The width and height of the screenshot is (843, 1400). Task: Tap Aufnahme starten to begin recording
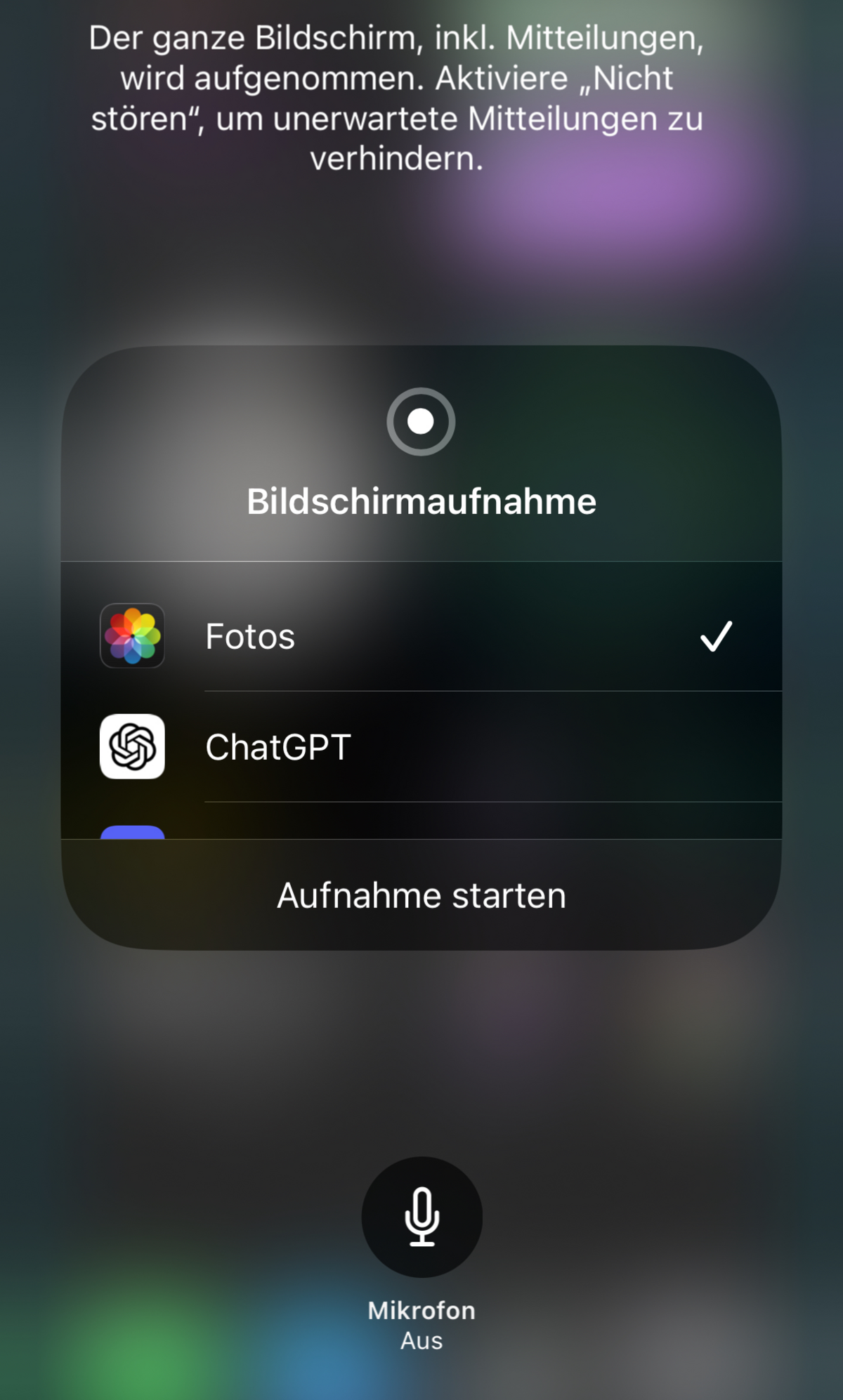click(x=421, y=895)
